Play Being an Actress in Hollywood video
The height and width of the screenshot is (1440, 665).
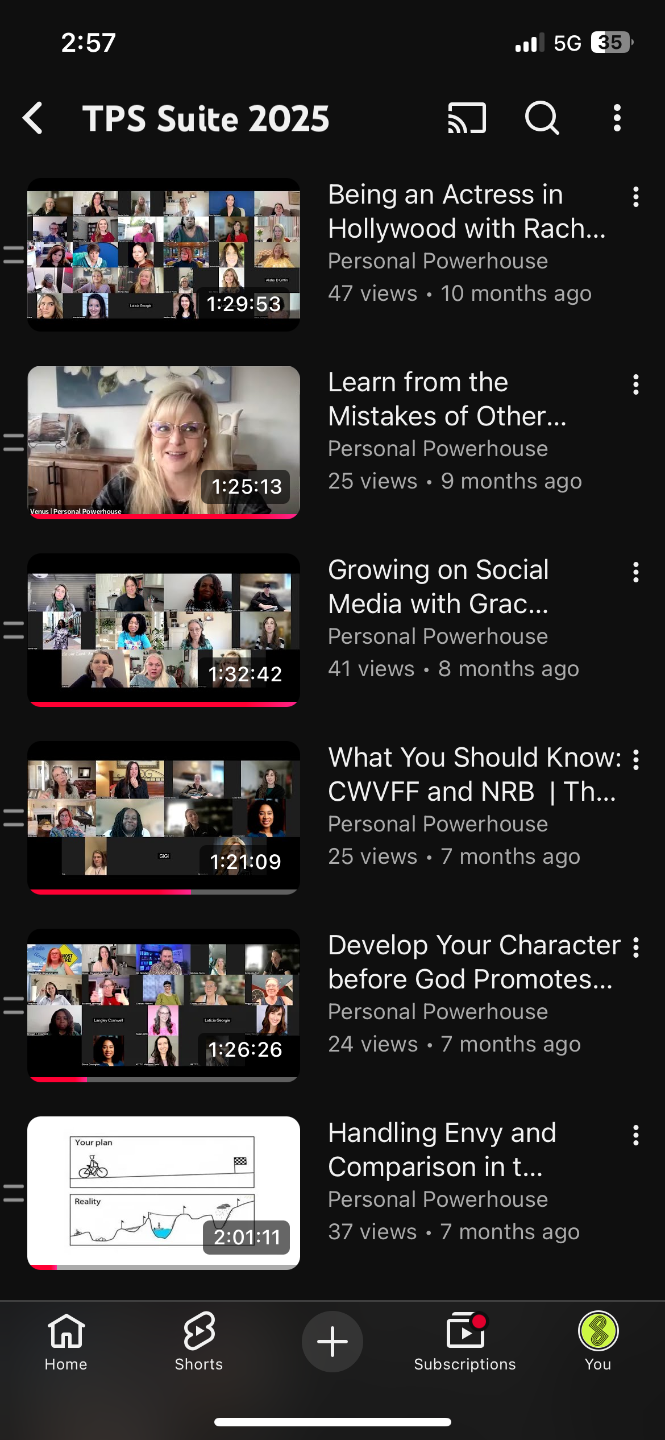[163, 254]
